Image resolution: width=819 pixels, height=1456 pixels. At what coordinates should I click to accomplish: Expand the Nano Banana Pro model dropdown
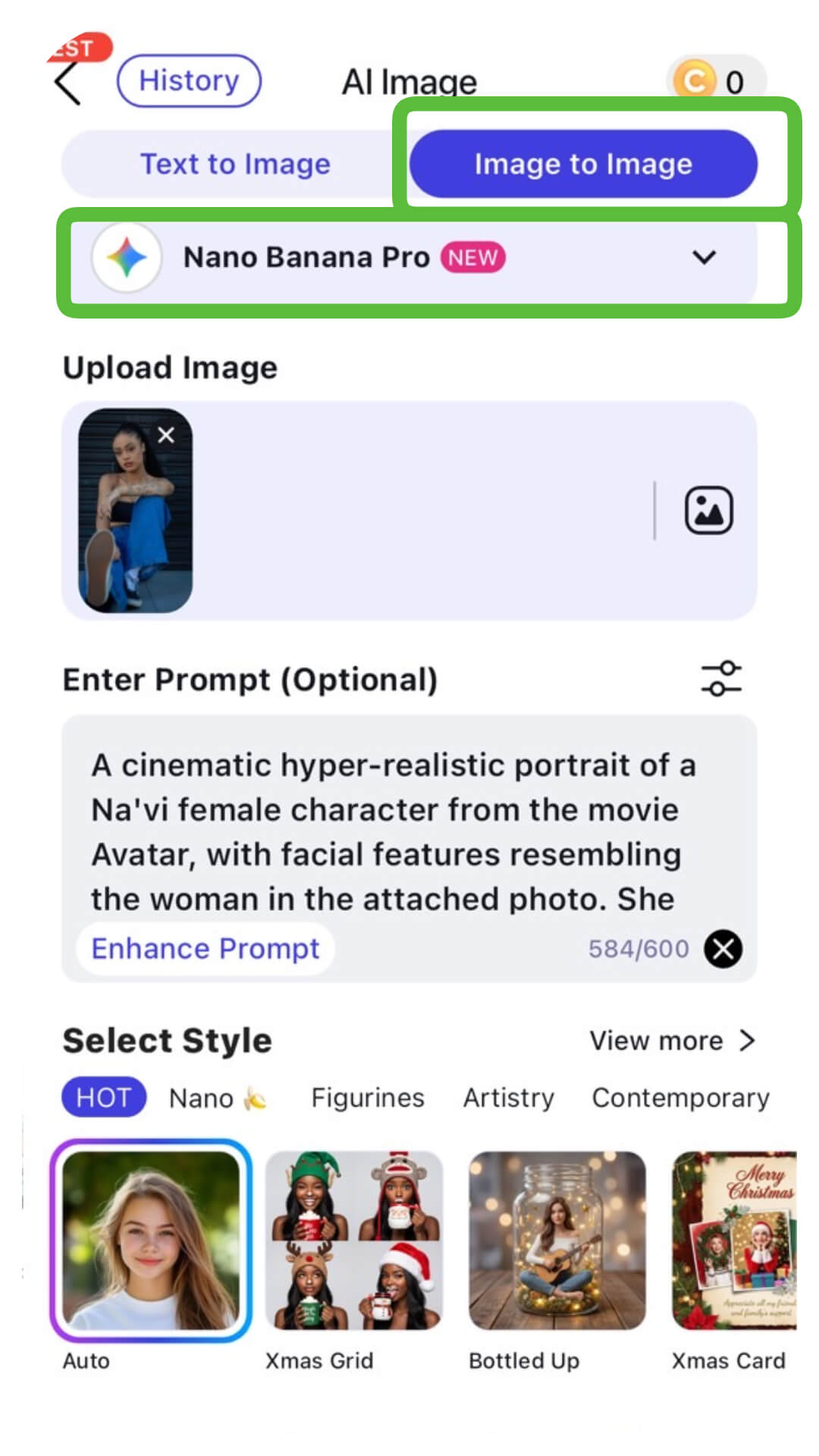(x=703, y=258)
